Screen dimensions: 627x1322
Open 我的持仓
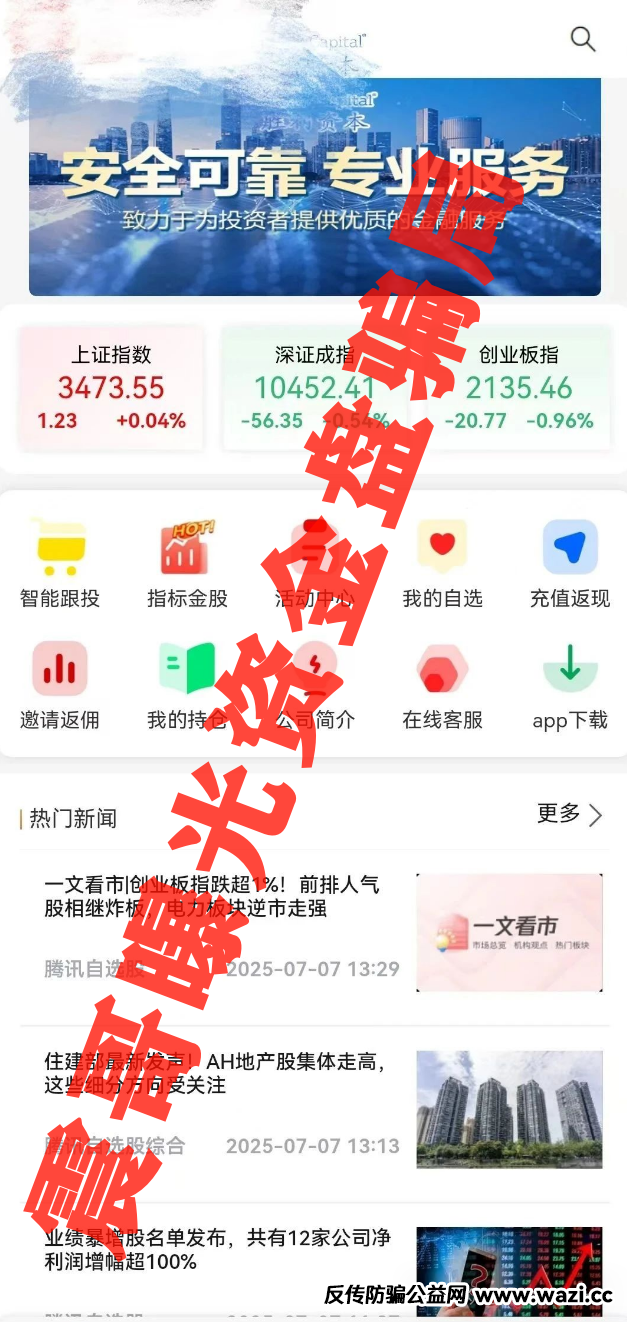[187, 685]
